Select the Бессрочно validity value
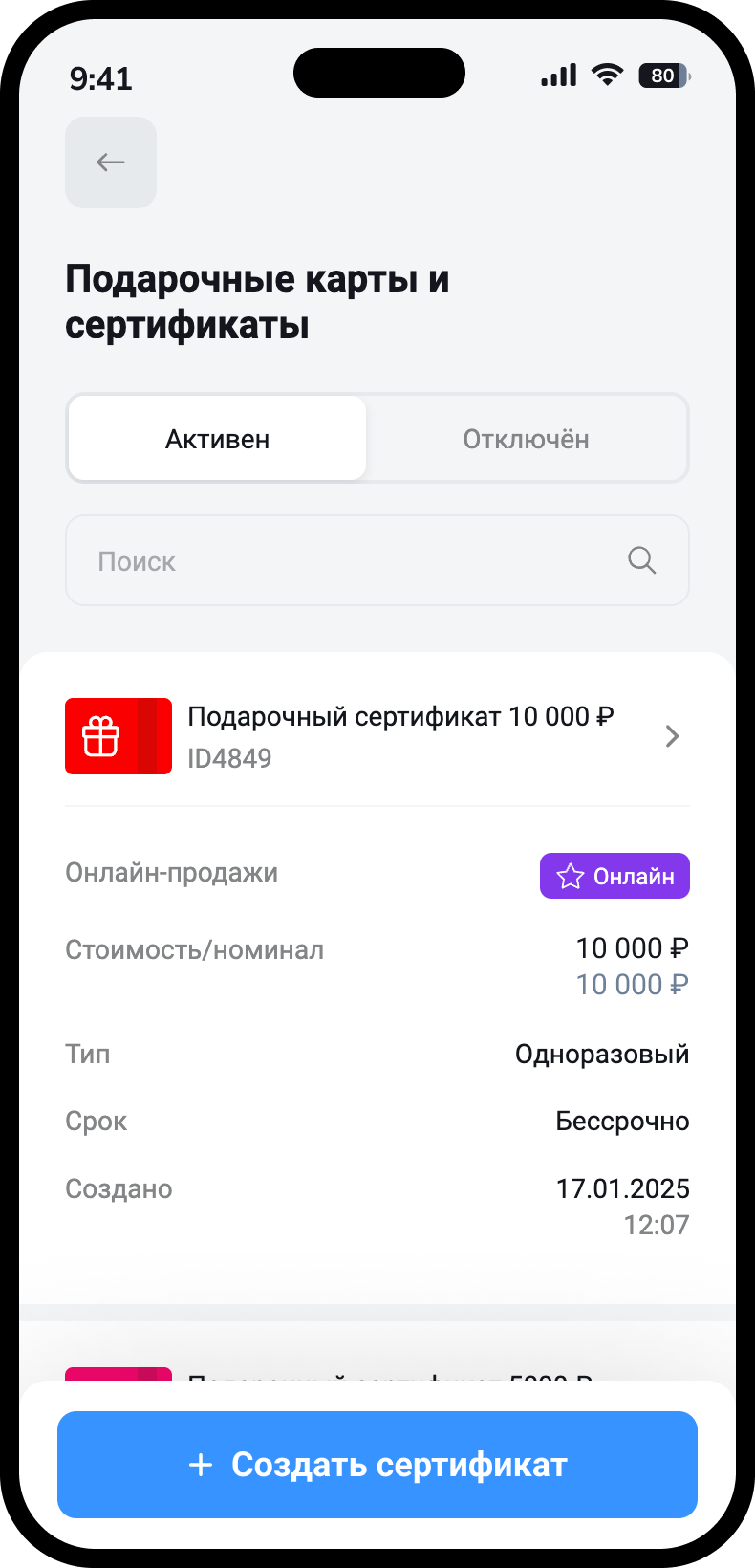The width and height of the screenshot is (755, 1568). (x=622, y=1121)
